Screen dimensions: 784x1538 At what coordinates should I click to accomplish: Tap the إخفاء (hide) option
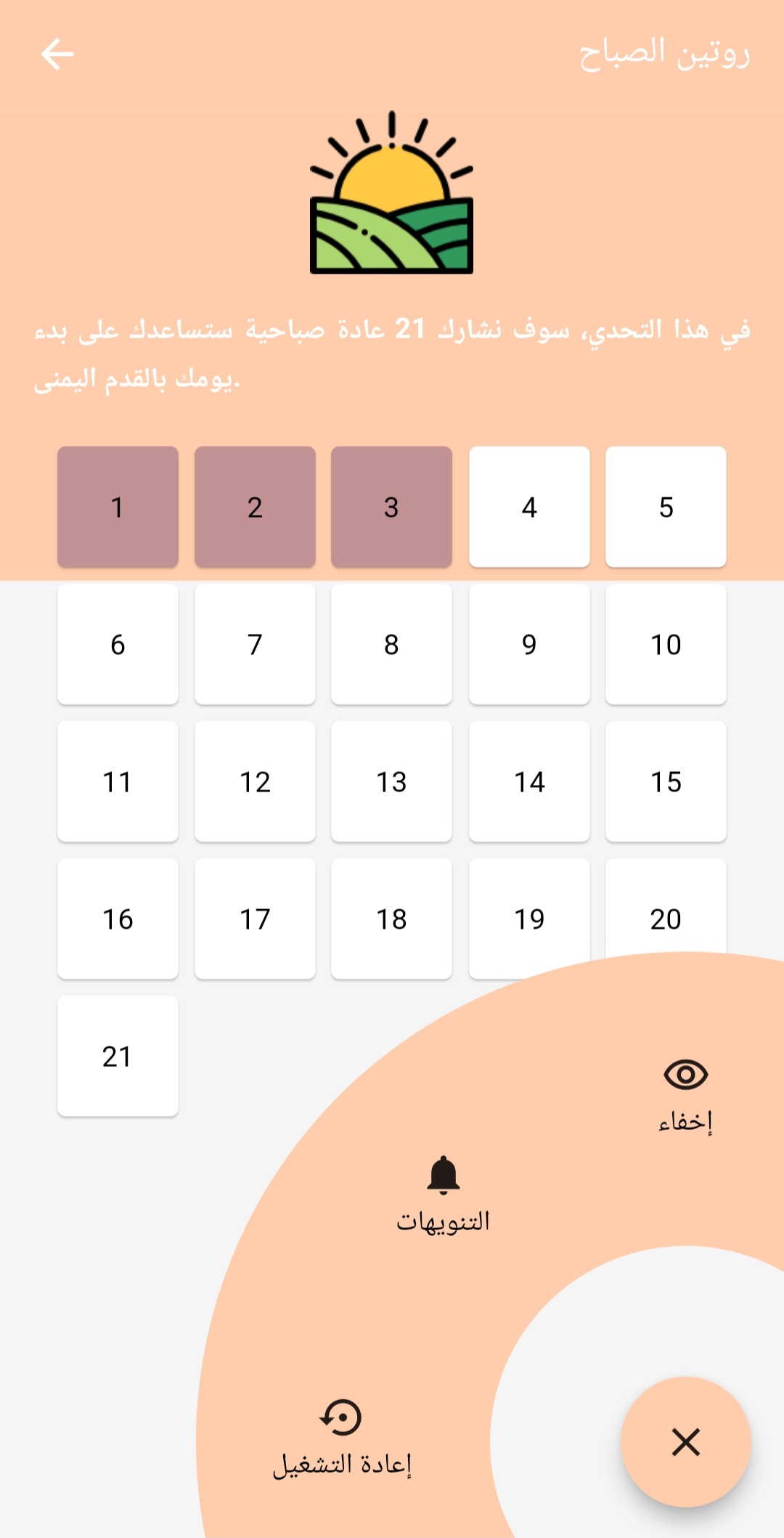pos(685,1094)
